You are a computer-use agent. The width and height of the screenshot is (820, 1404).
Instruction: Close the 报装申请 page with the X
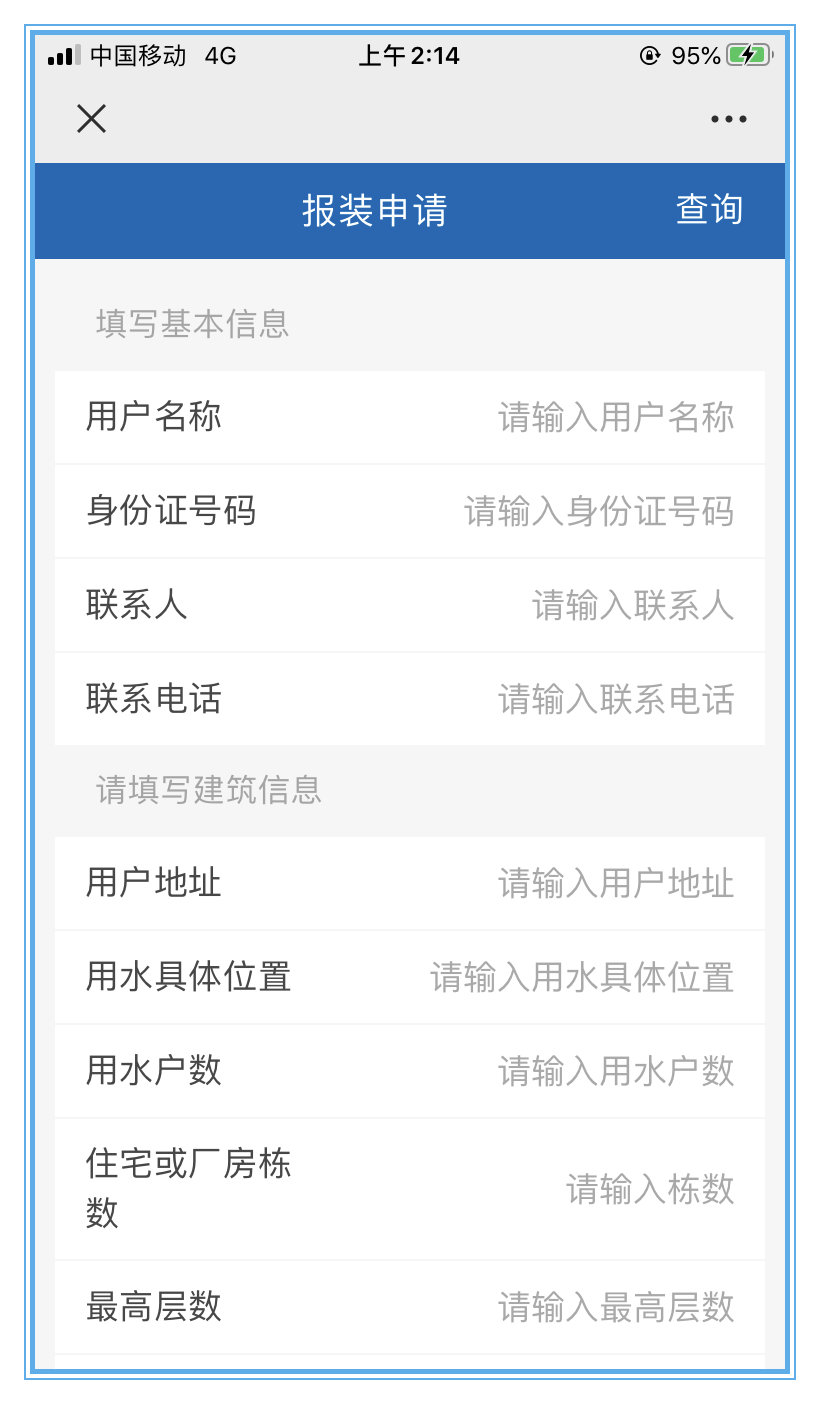click(x=91, y=119)
